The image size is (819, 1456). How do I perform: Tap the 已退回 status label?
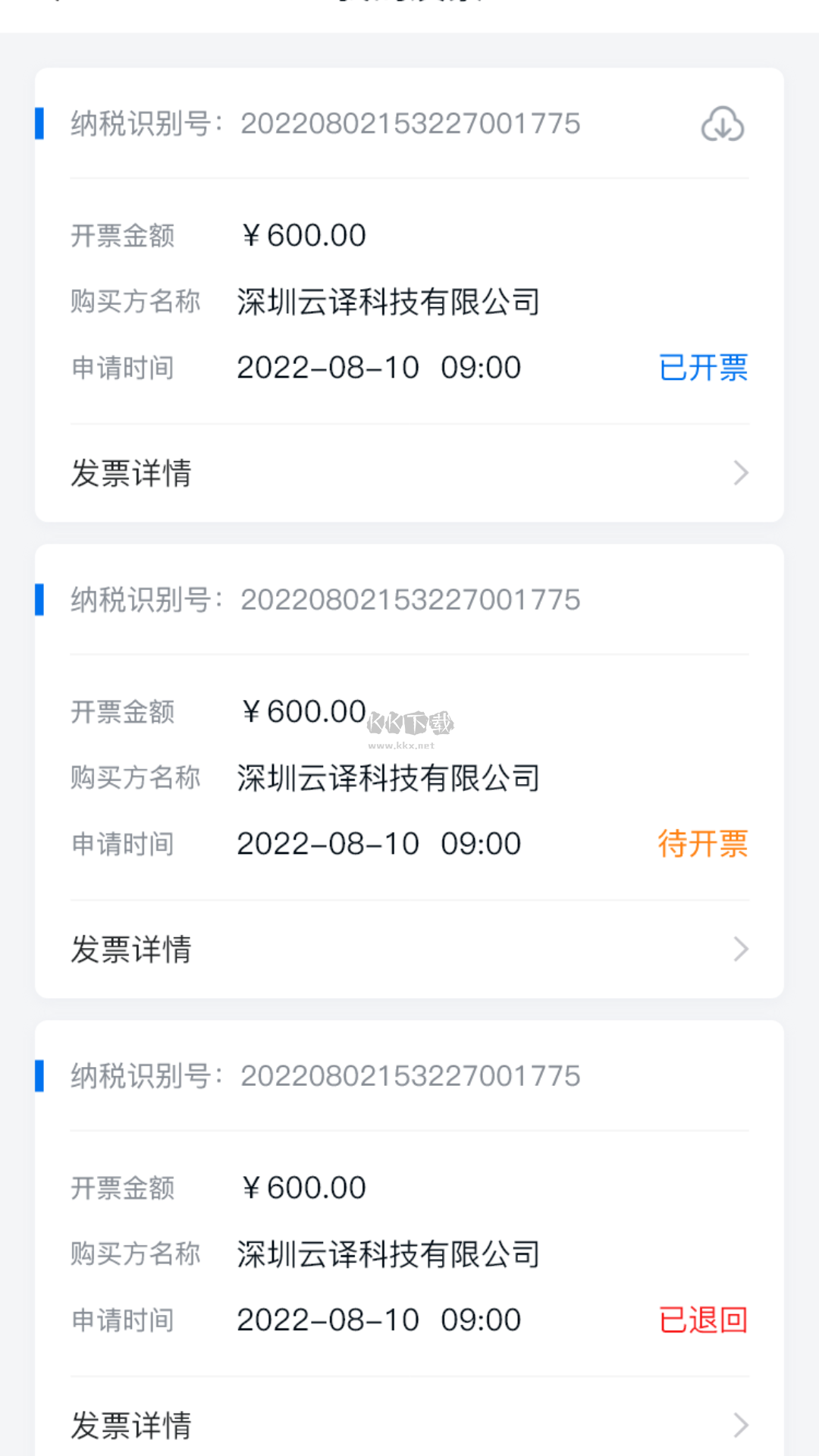702,1319
